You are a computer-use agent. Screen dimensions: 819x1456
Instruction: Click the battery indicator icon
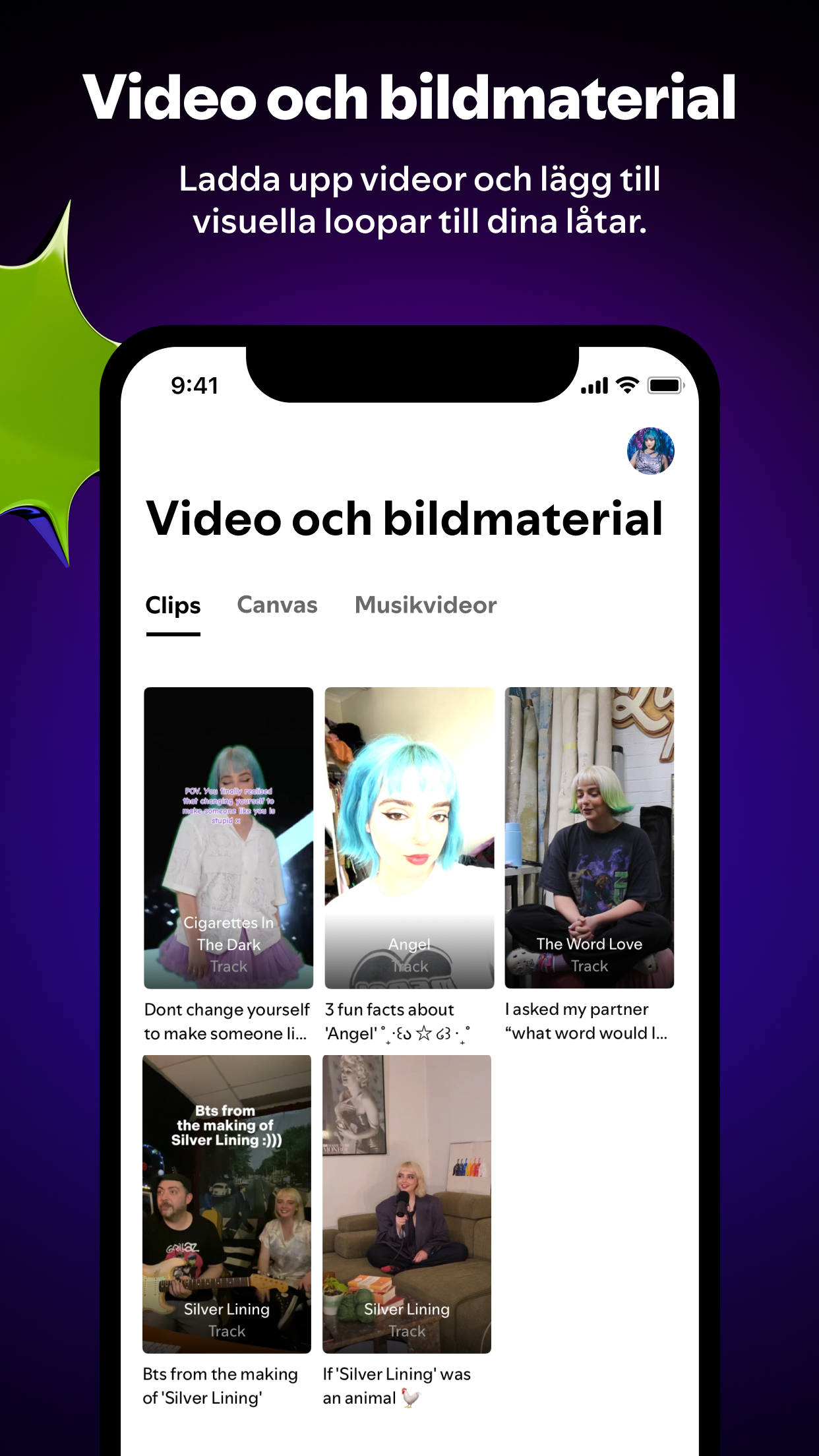pos(665,384)
